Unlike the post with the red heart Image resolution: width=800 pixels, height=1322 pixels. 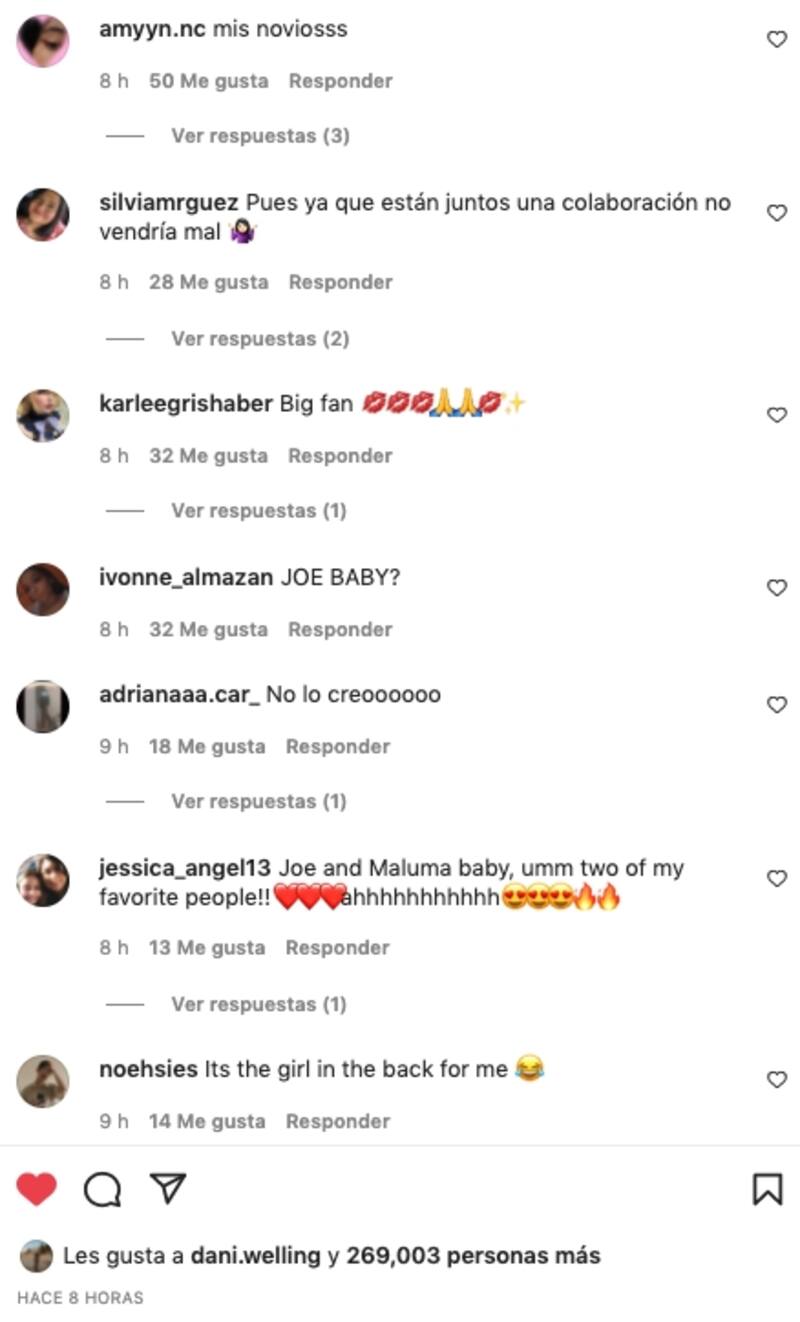[x=37, y=1188]
